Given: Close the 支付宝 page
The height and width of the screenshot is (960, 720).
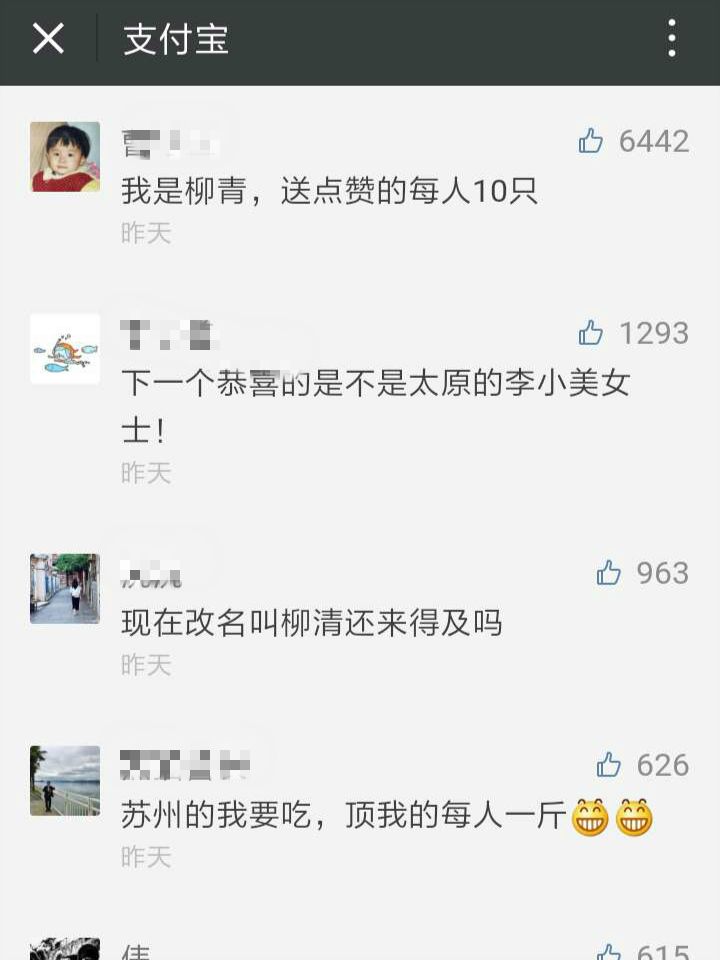Looking at the screenshot, I should 48,40.
